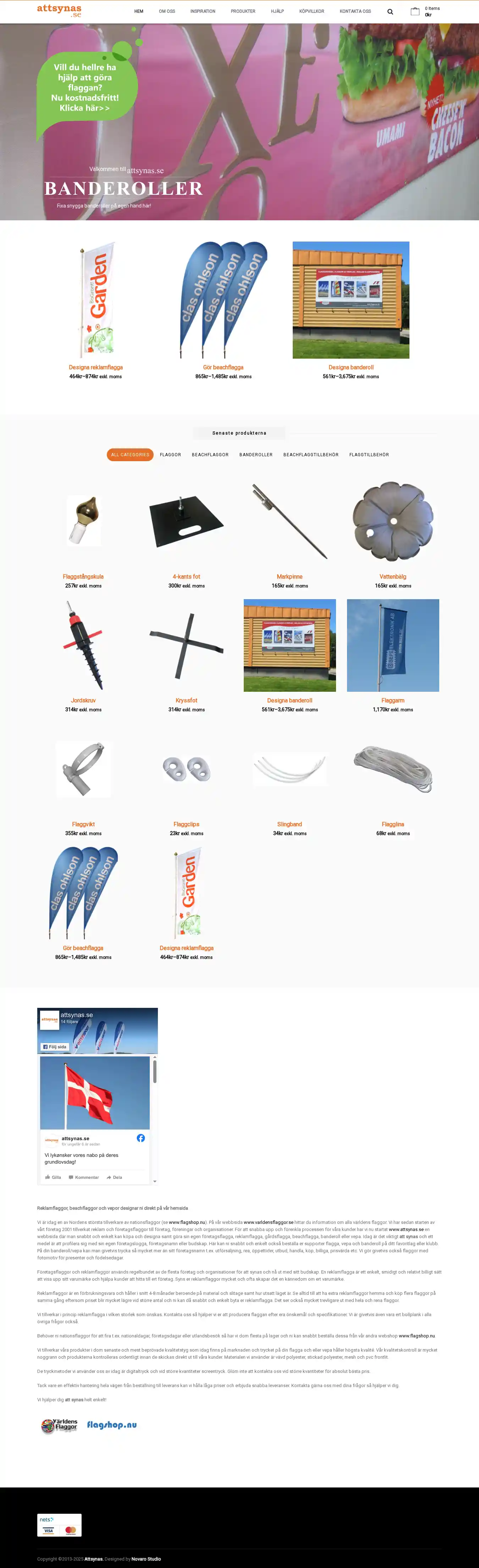Filter products by BEACHFLAGGOR

click(x=210, y=455)
